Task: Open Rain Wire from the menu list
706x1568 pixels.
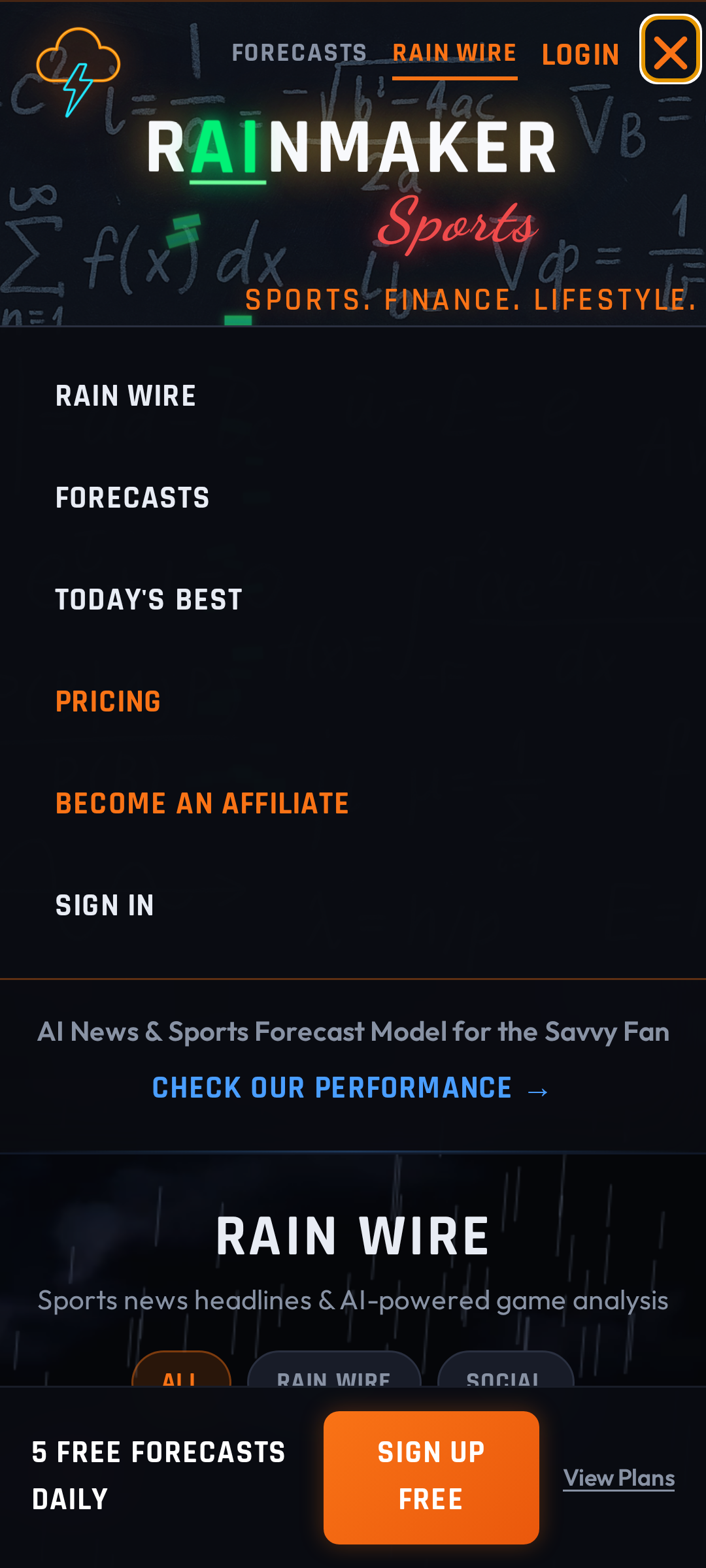Action: coord(126,396)
